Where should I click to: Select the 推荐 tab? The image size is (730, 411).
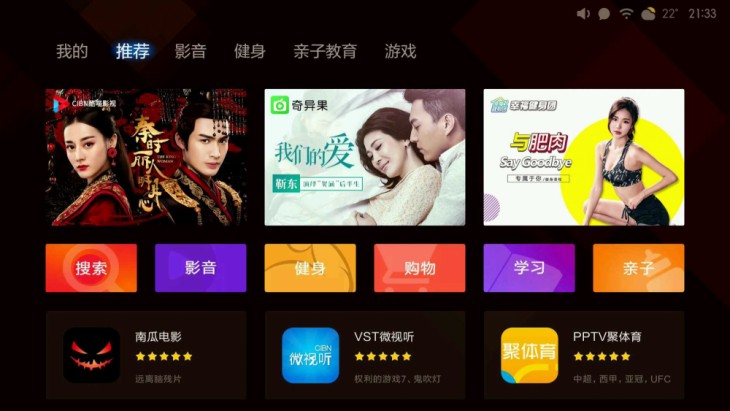pyautogui.click(x=132, y=51)
